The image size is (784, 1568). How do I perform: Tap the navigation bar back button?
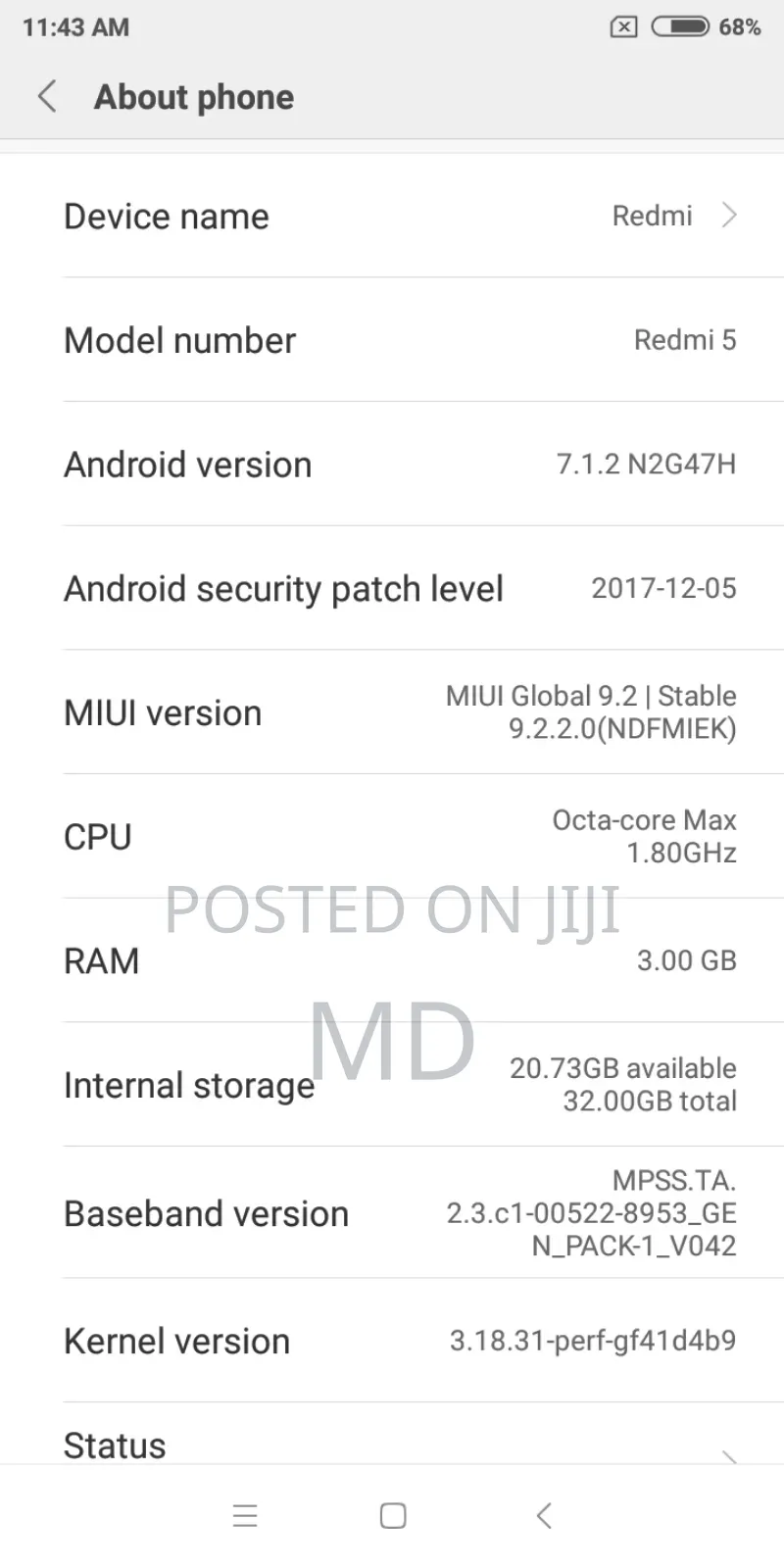click(x=544, y=1515)
